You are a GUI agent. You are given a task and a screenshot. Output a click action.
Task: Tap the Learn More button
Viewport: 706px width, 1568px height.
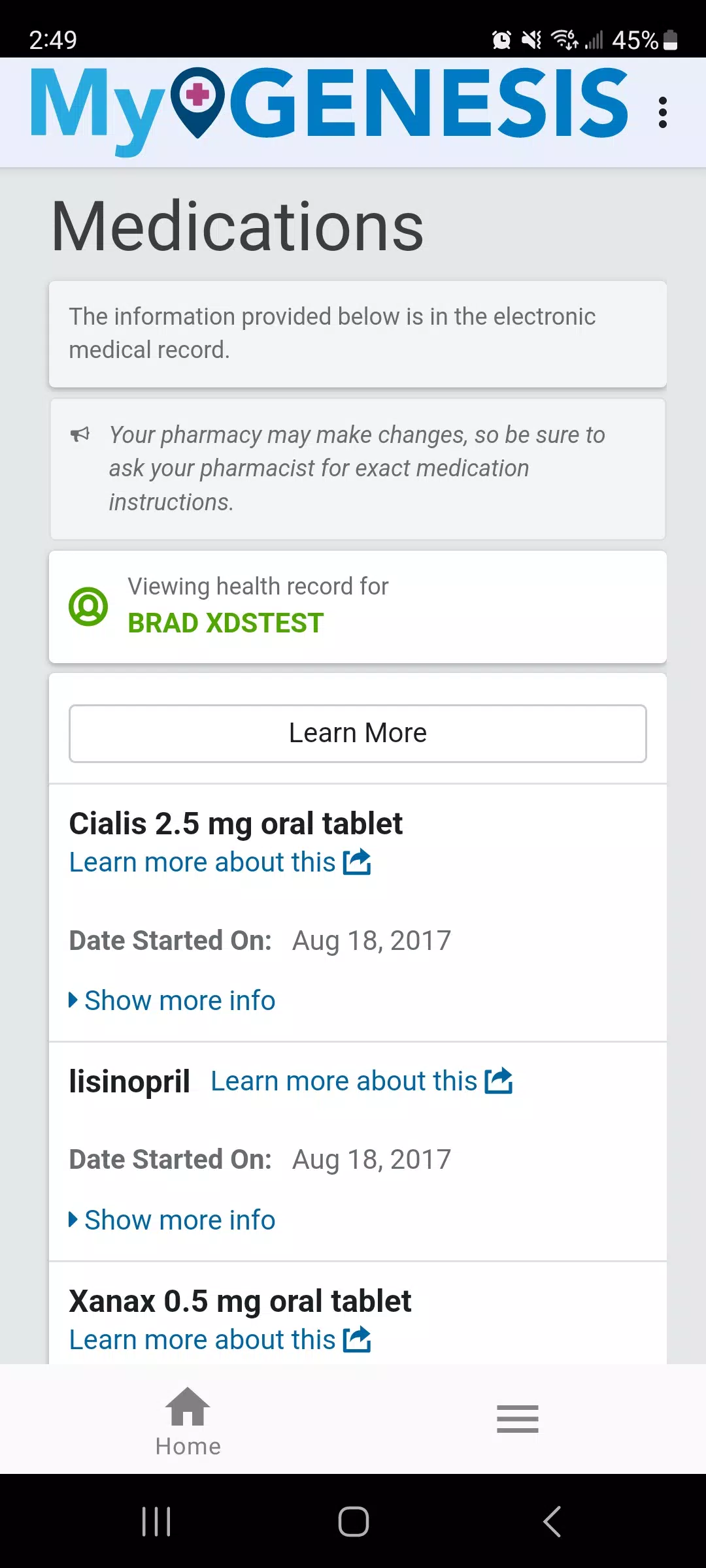click(x=358, y=733)
